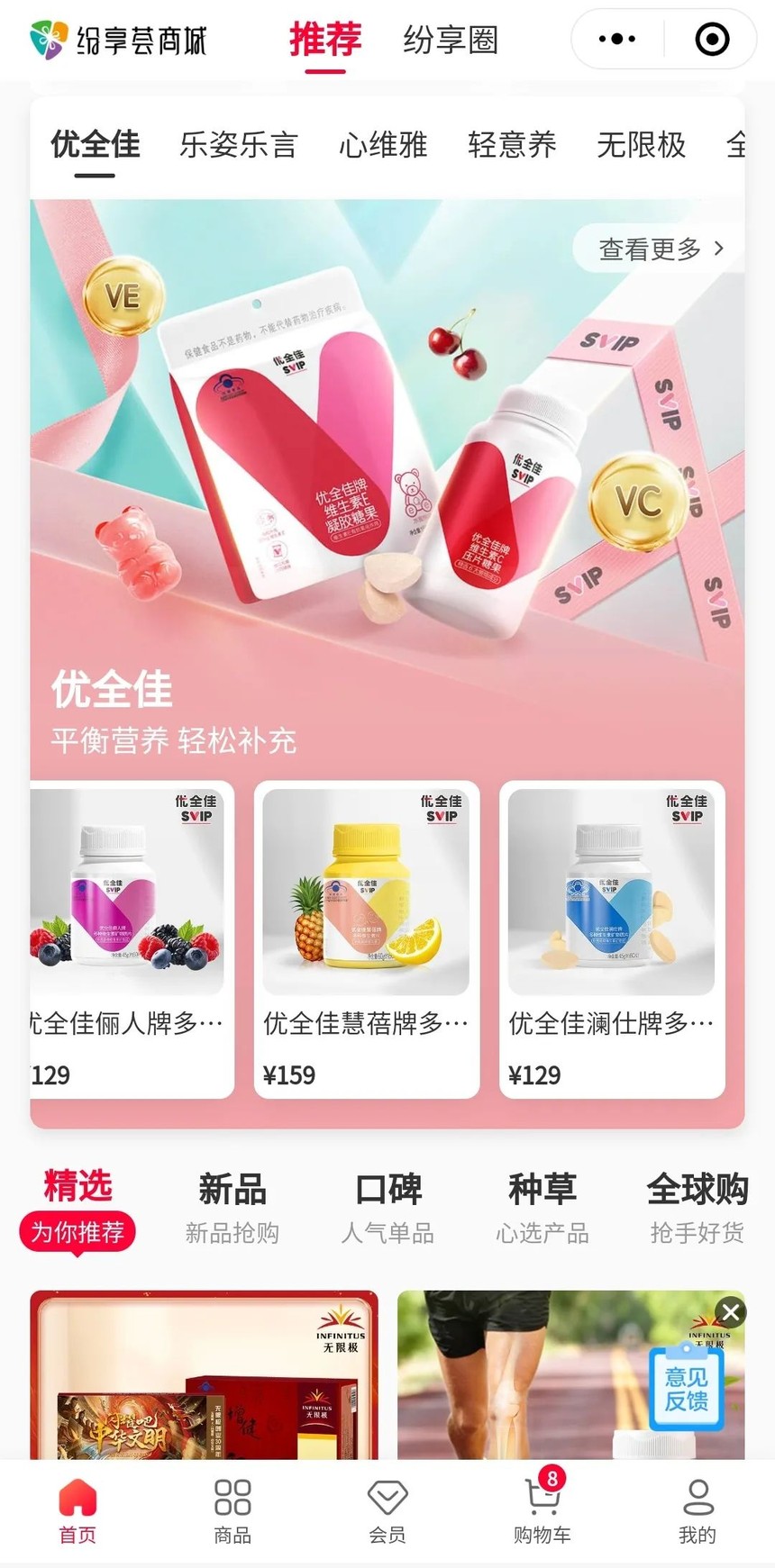Select the 心维雅 brand tab
Screen dimensions: 775x1568
[383, 145]
